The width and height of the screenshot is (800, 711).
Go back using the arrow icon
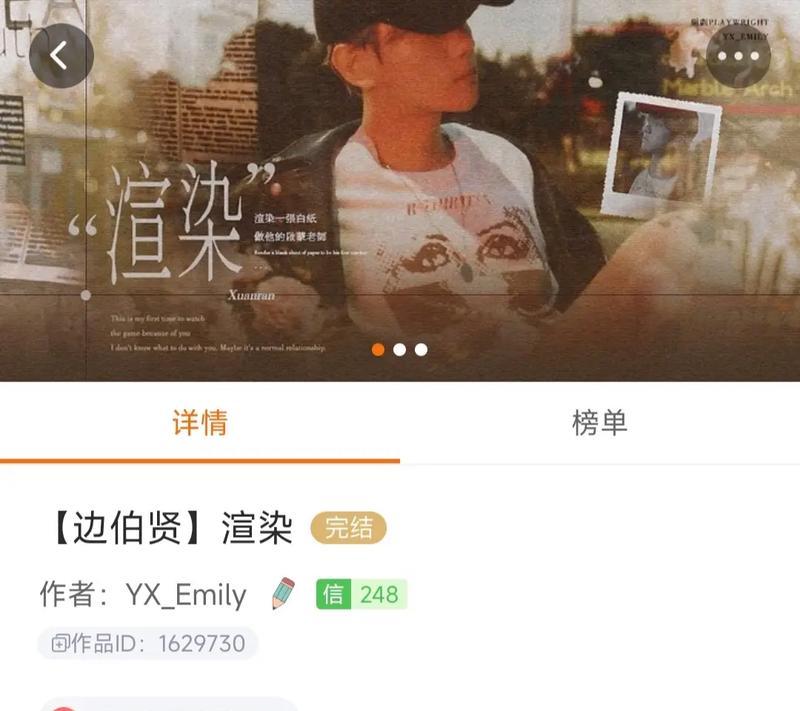[60, 55]
